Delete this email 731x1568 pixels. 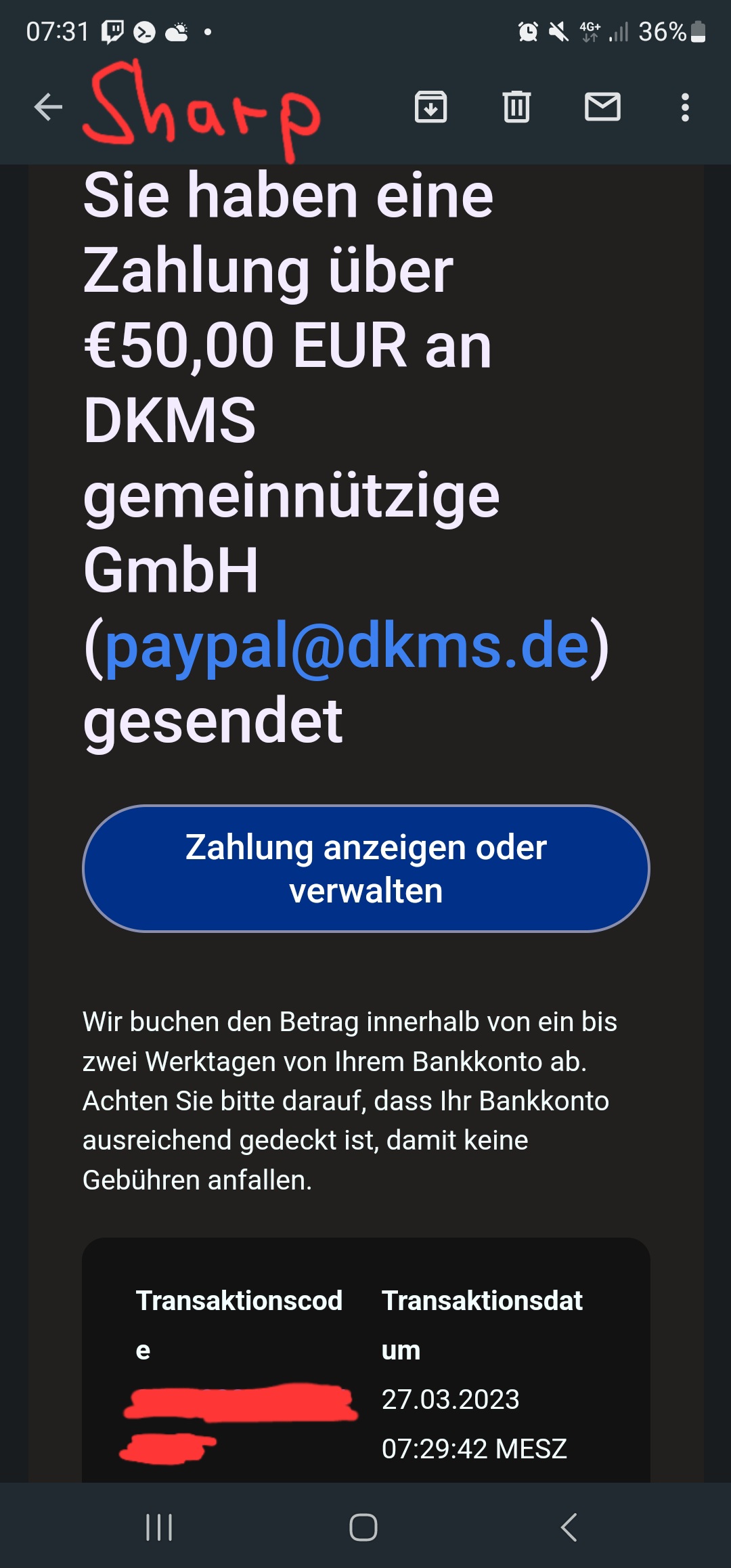tap(516, 107)
